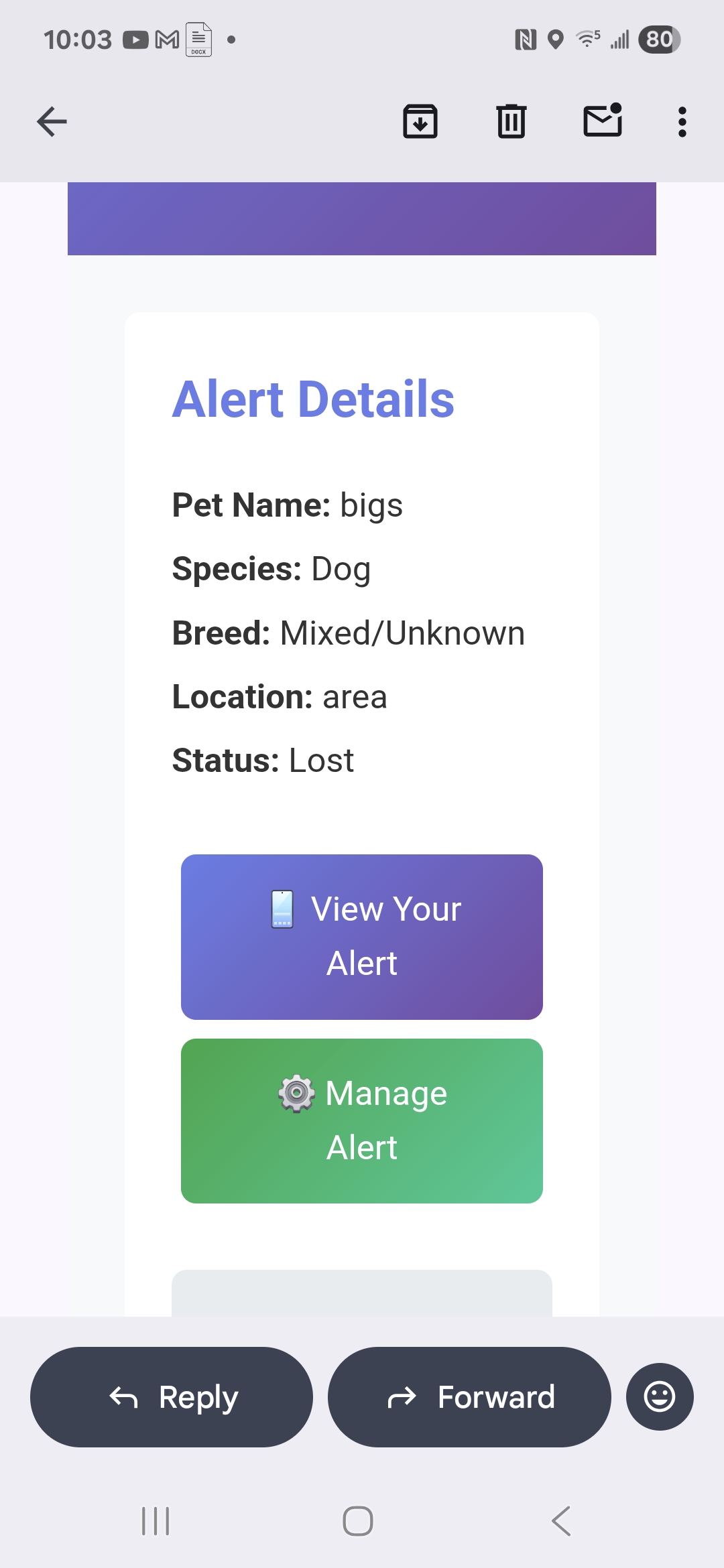Go back to the inbox

coord(52,122)
